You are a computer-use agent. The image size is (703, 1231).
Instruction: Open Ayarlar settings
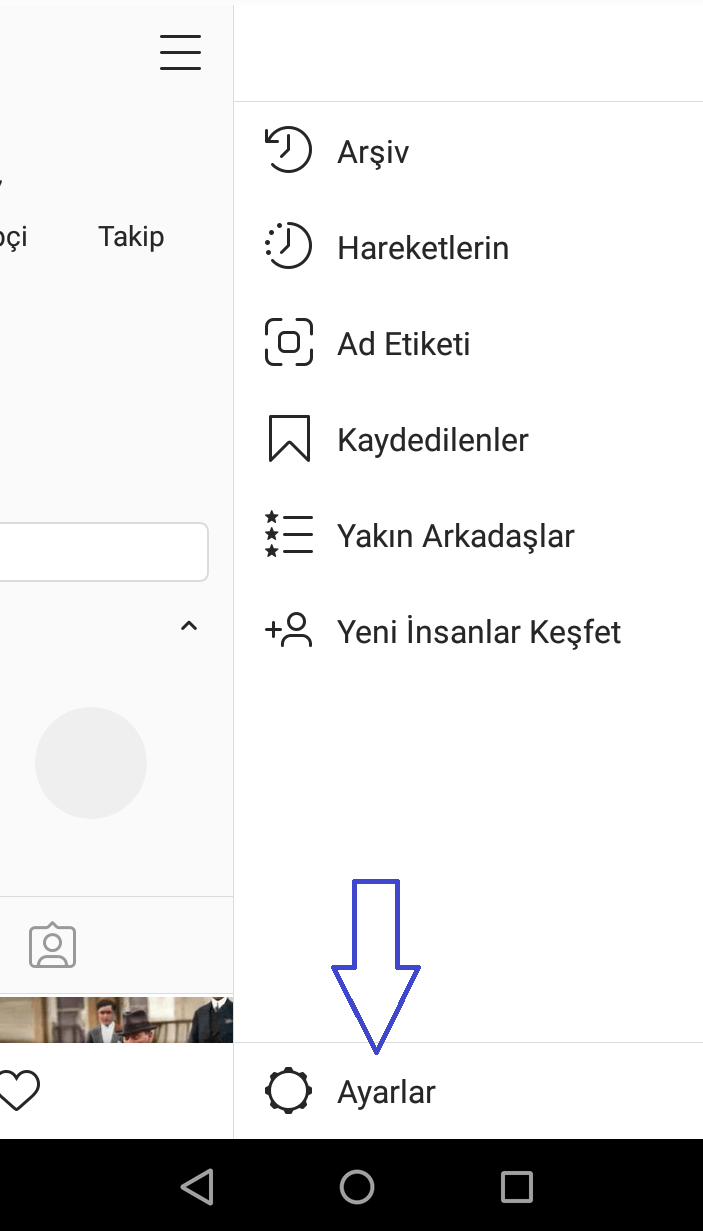click(x=468, y=1091)
